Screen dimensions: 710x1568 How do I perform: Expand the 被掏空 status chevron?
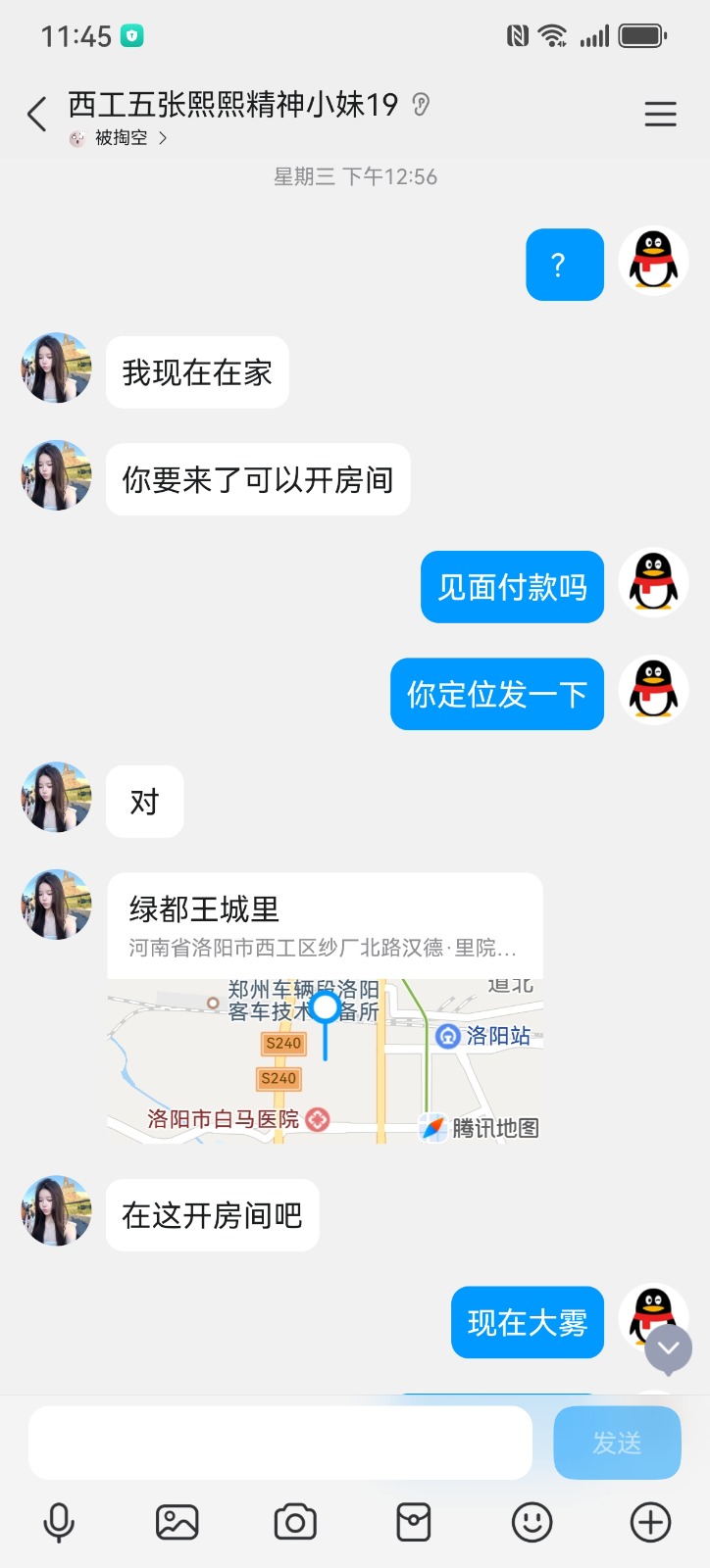point(163,138)
